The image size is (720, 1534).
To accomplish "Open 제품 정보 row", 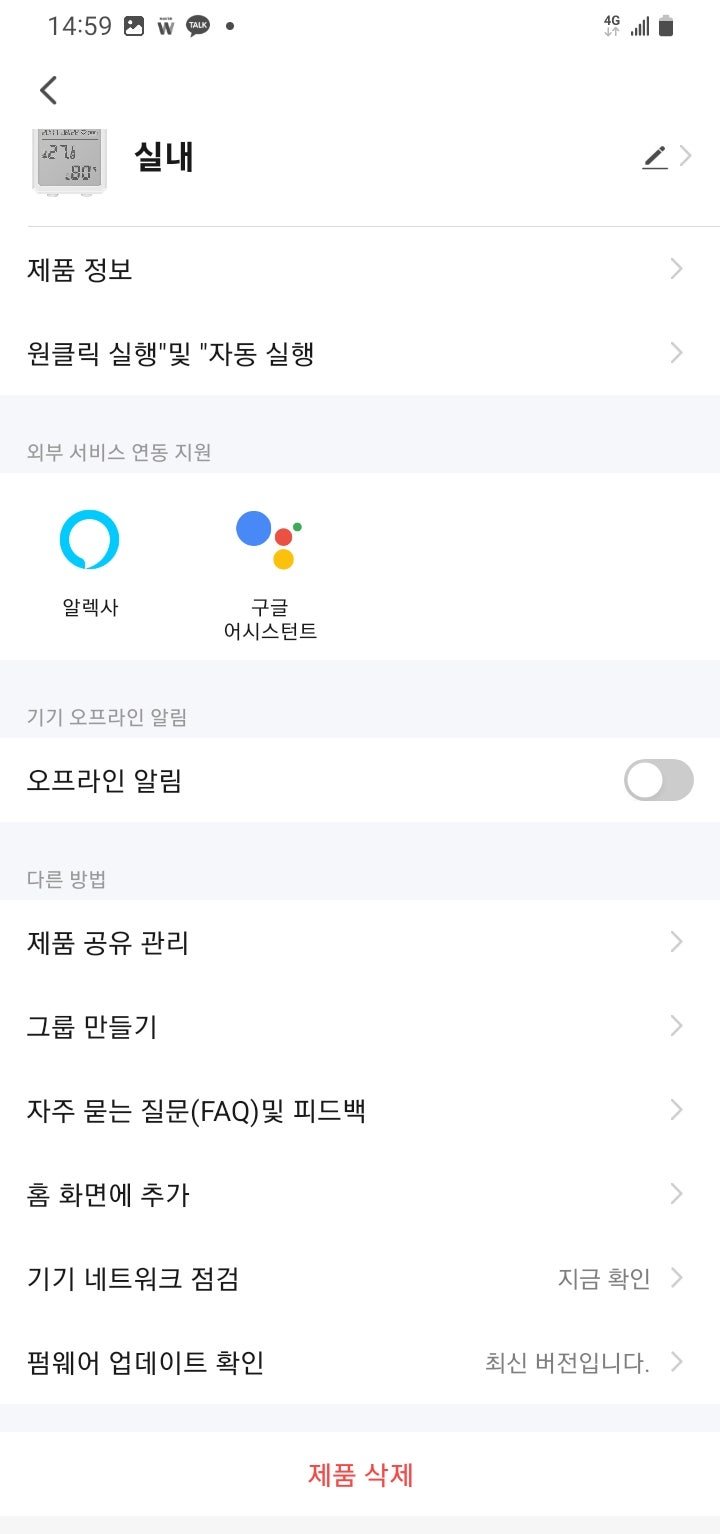I will coord(360,269).
